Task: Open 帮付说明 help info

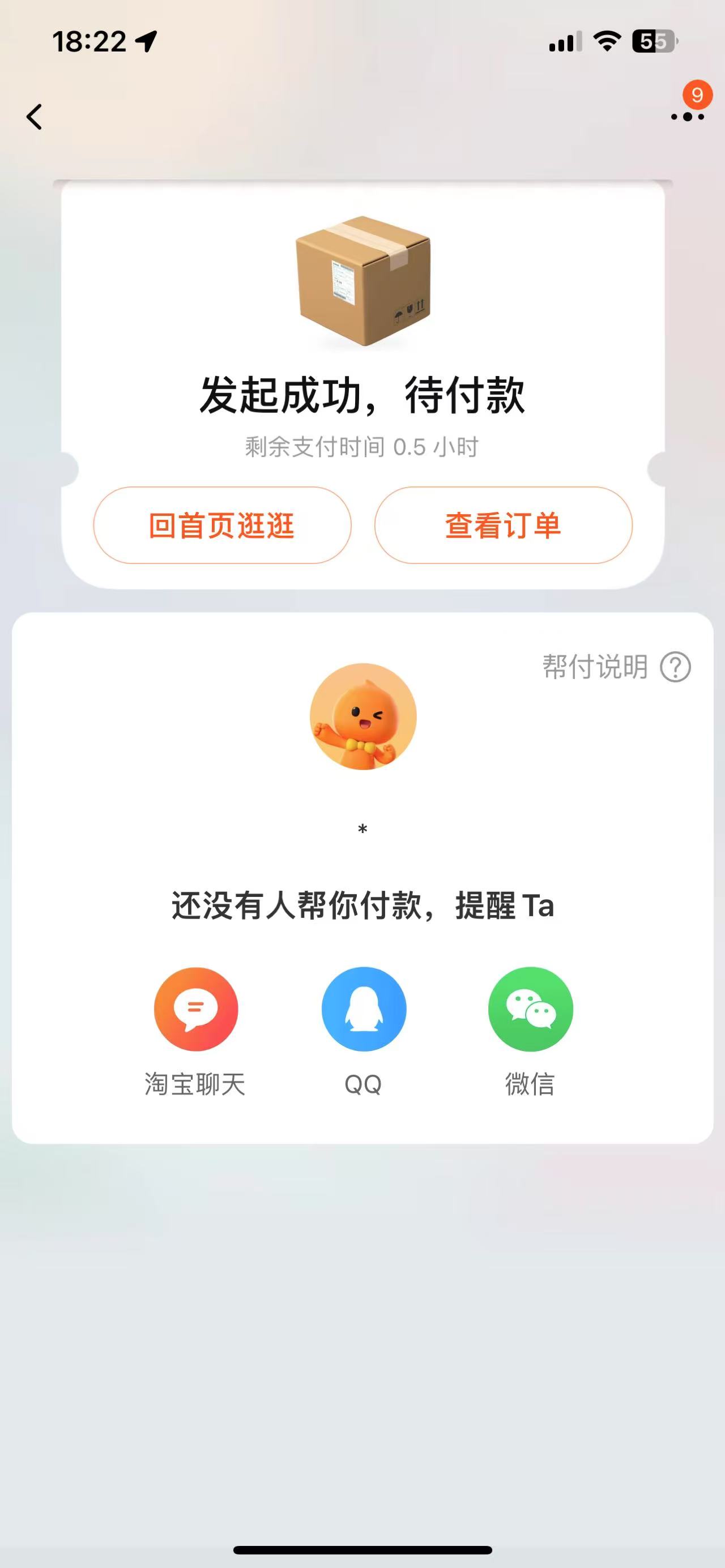Action: point(616,666)
